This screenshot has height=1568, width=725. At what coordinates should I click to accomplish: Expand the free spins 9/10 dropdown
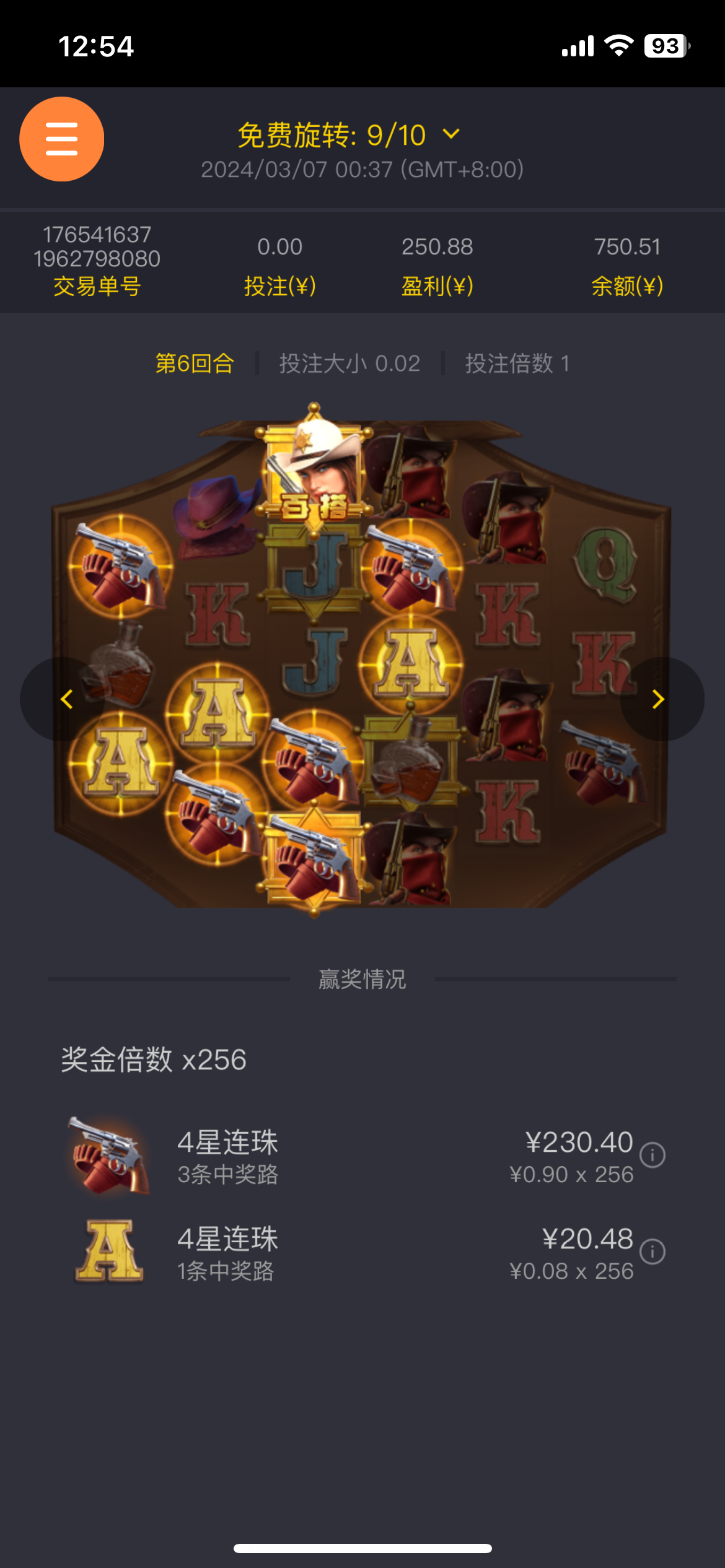(451, 134)
